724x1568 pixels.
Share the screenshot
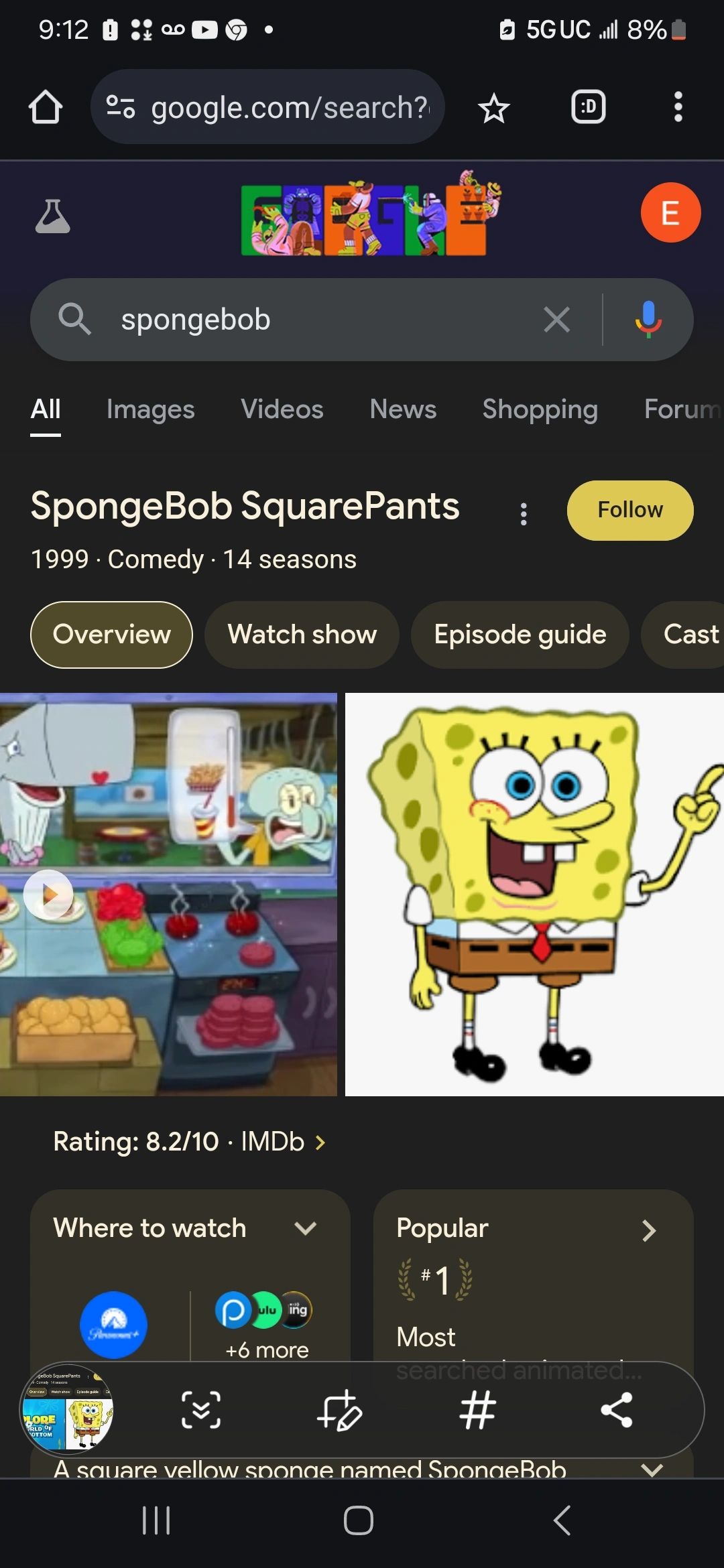616,1410
